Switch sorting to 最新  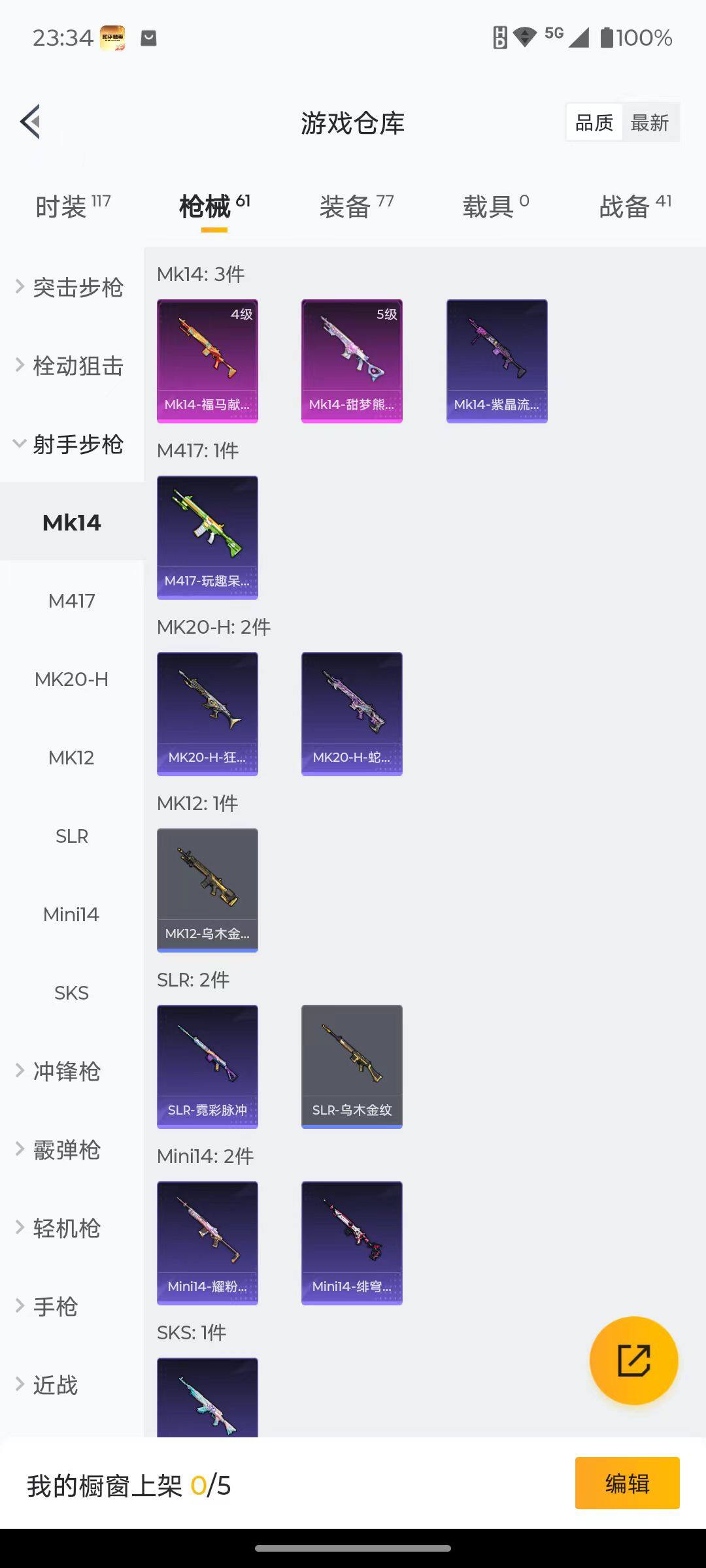pos(651,122)
